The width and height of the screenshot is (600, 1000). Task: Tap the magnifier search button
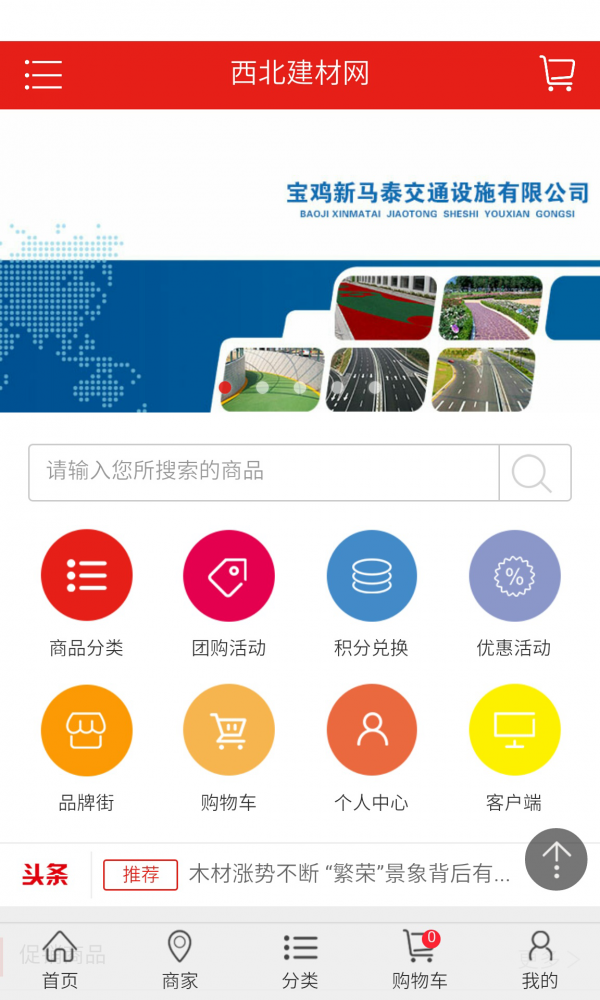point(534,472)
